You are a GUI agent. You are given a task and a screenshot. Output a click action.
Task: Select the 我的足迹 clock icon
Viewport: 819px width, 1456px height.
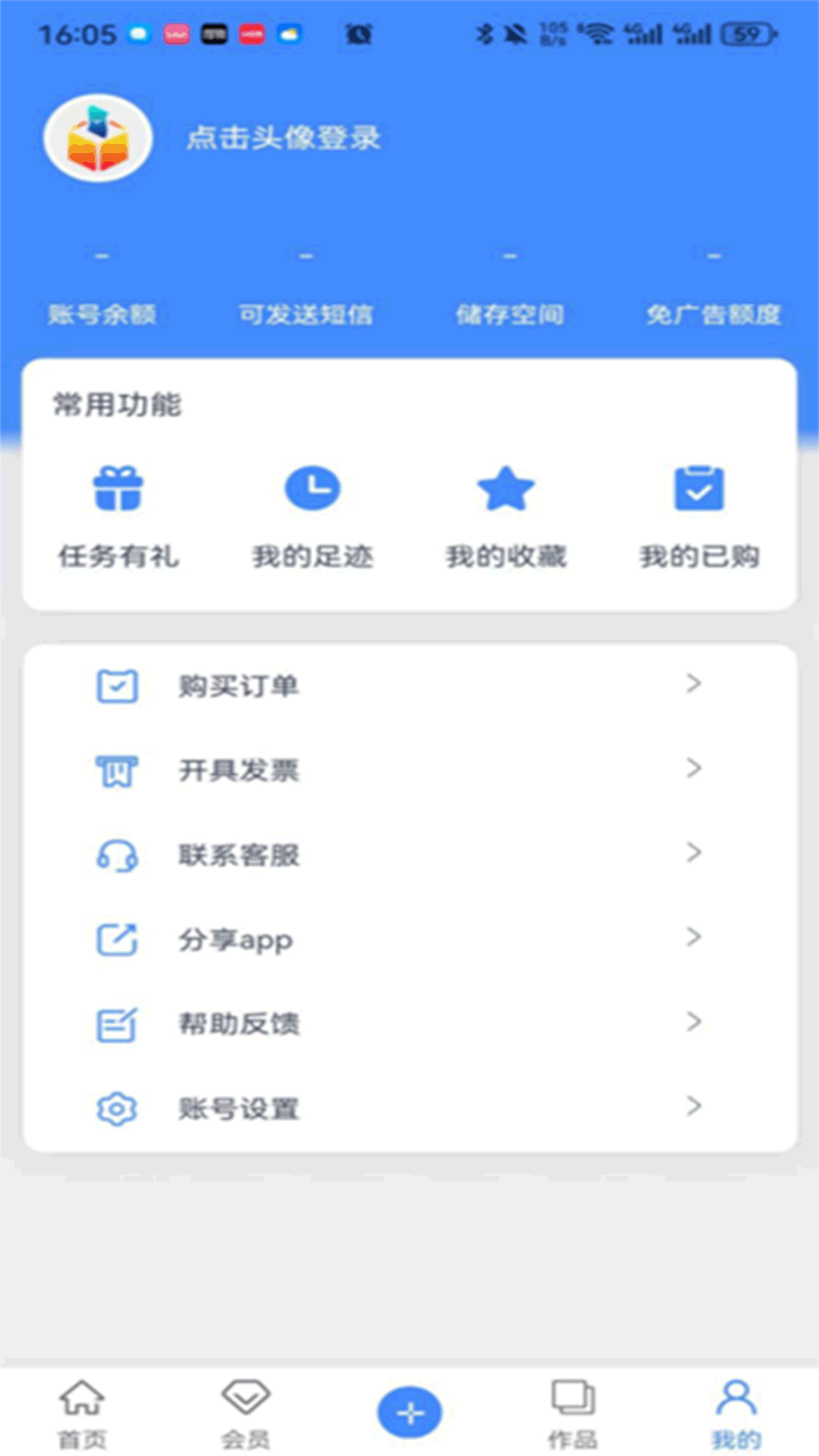click(x=312, y=489)
